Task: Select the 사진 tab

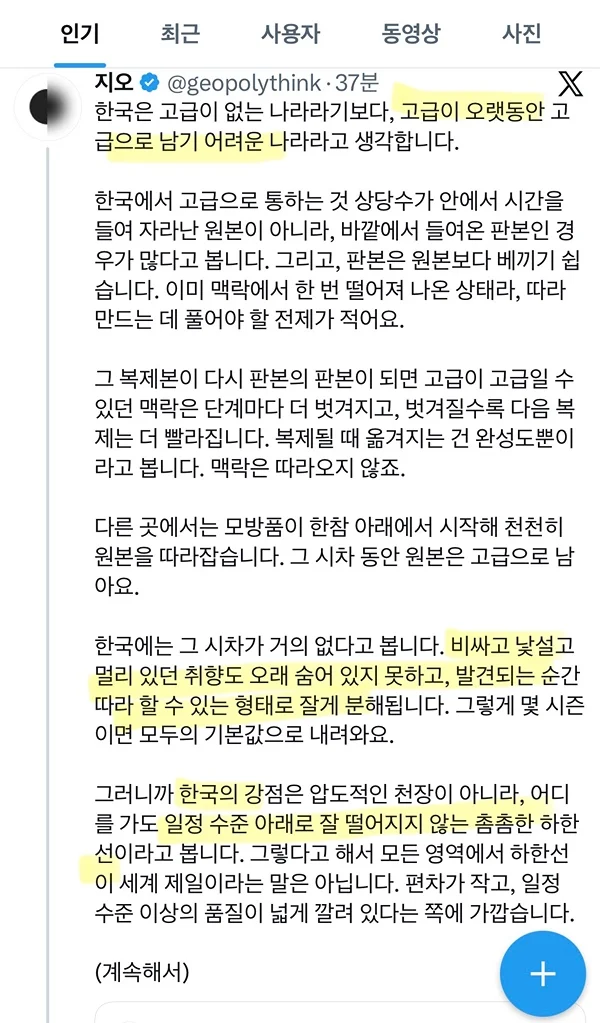Action: [x=521, y=33]
